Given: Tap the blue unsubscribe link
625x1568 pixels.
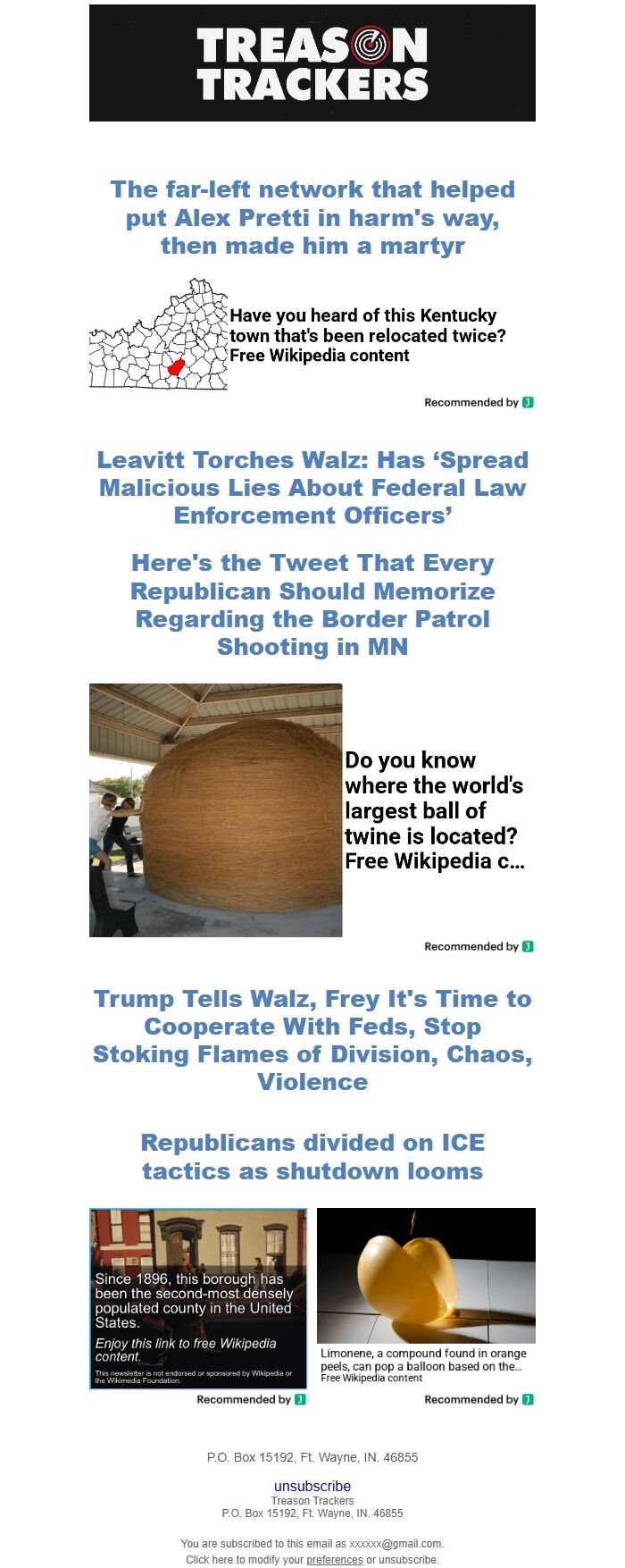Looking at the screenshot, I should coord(312,1486).
